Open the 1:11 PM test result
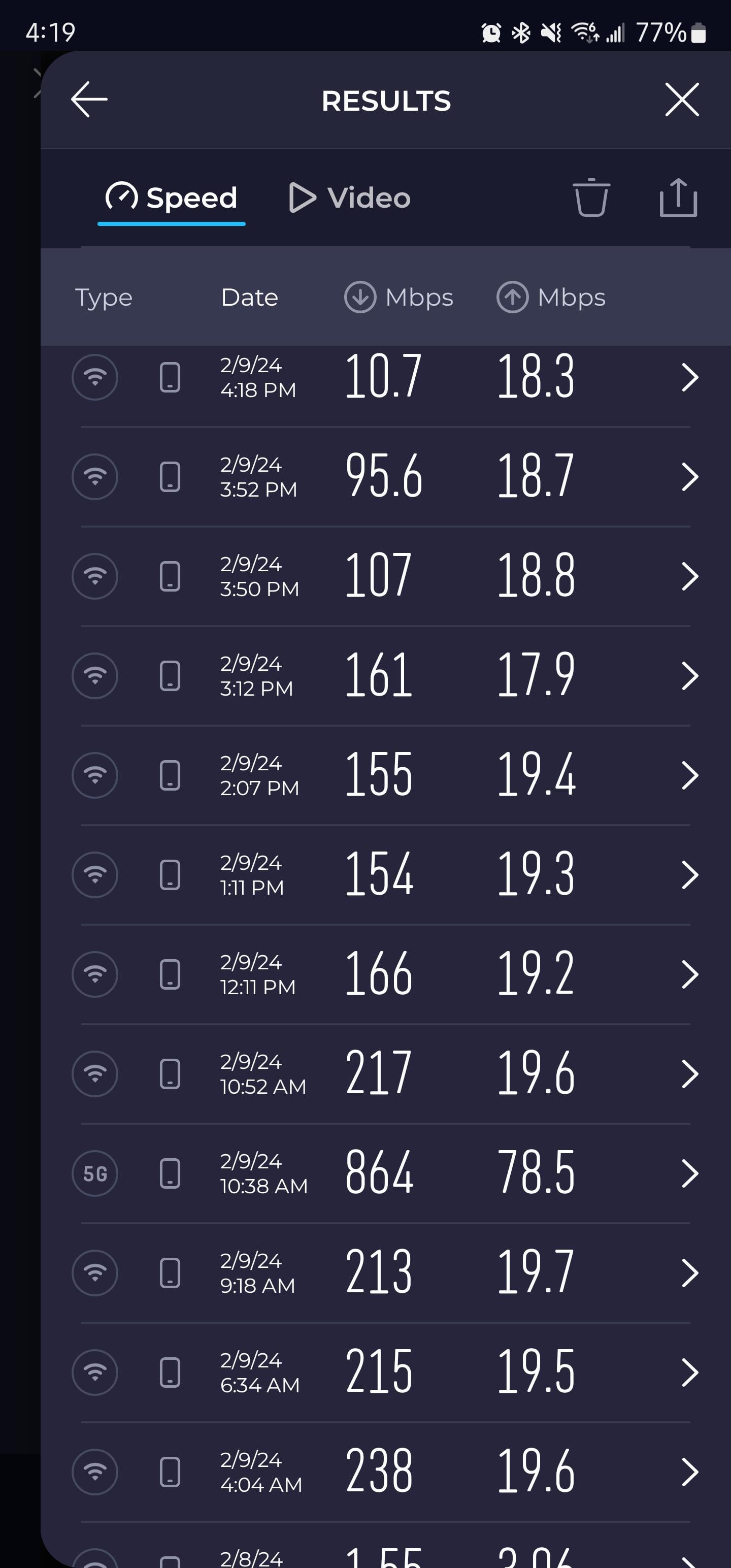This screenshot has width=731, height=1568. (385, 875)
